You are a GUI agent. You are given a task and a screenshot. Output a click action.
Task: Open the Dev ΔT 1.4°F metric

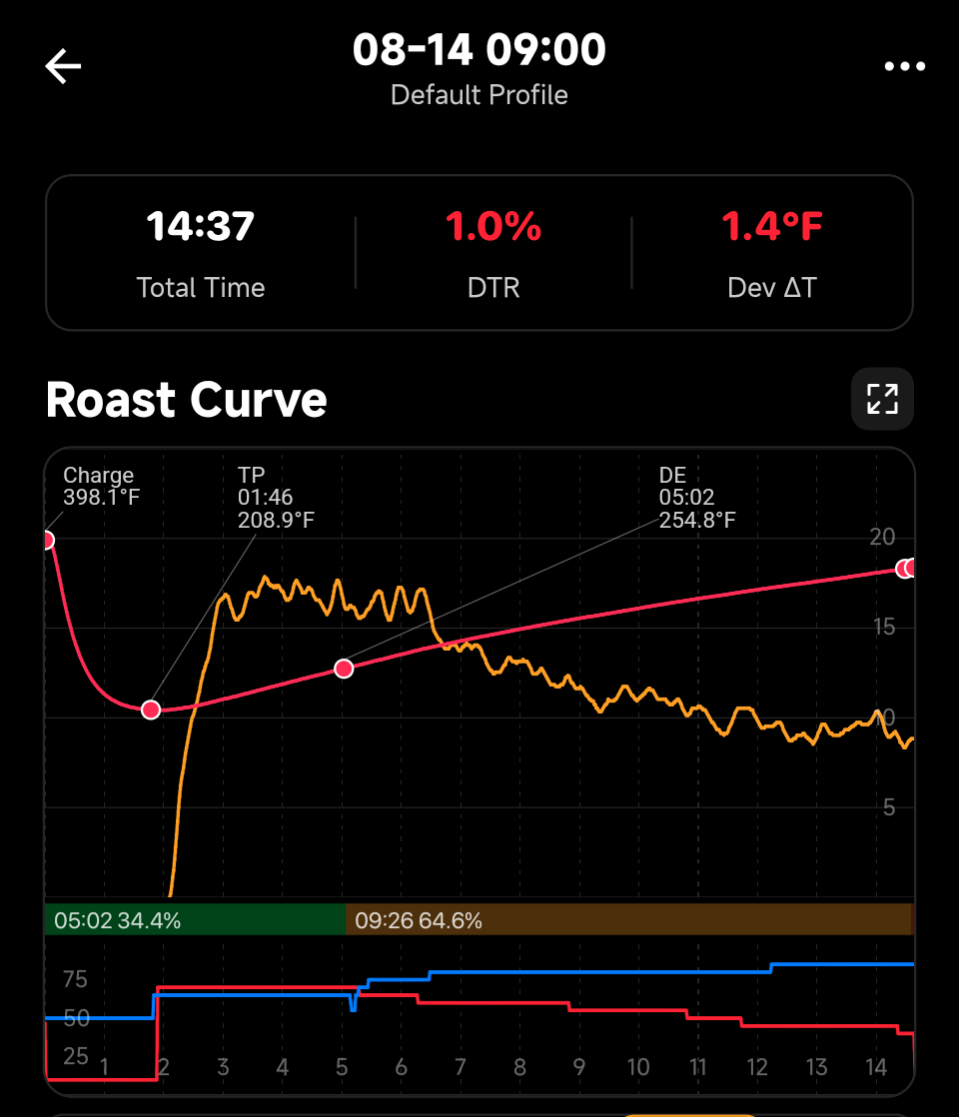771,228
